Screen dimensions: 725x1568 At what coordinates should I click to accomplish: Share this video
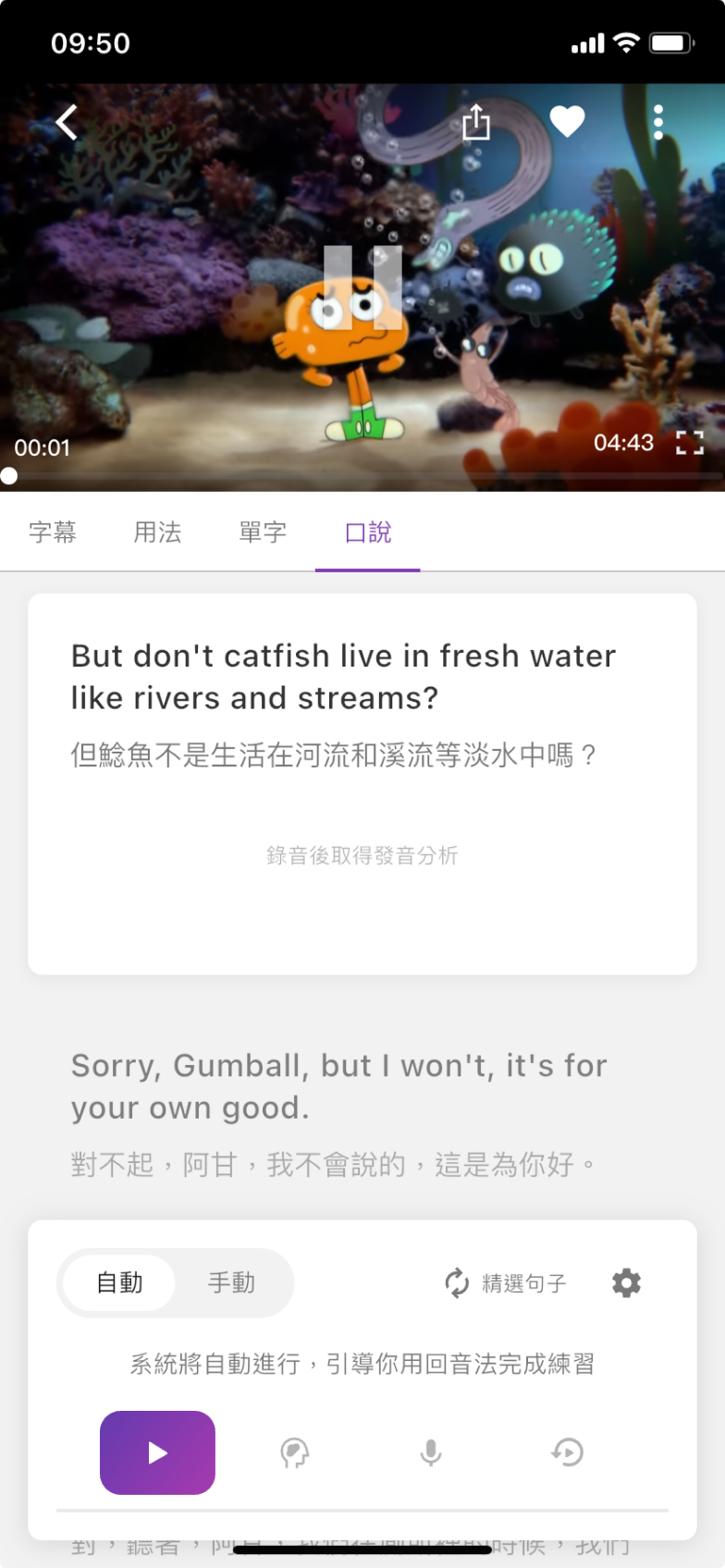pos(475,121)
